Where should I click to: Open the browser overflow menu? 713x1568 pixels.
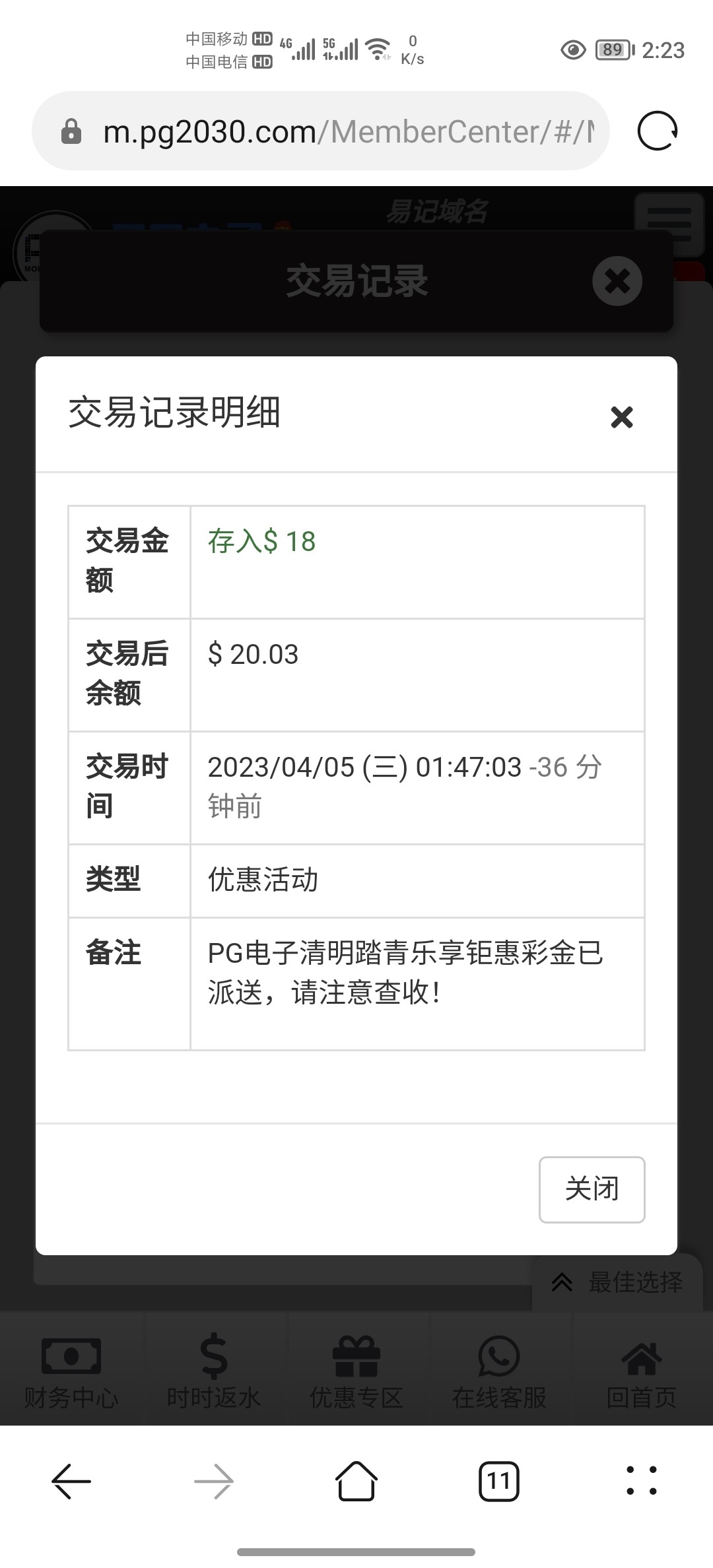(641, 1481)
